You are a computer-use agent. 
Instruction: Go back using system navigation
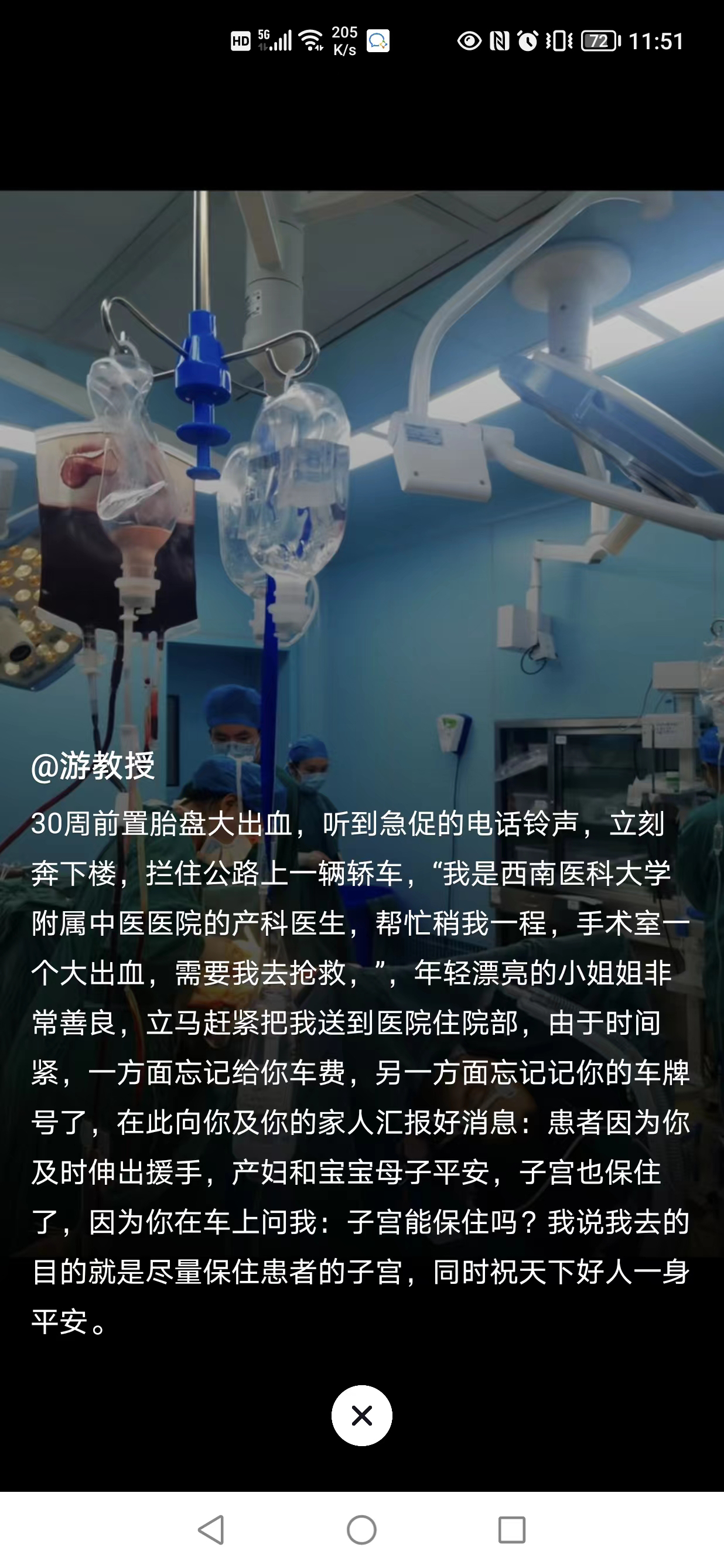point(211,1530)
